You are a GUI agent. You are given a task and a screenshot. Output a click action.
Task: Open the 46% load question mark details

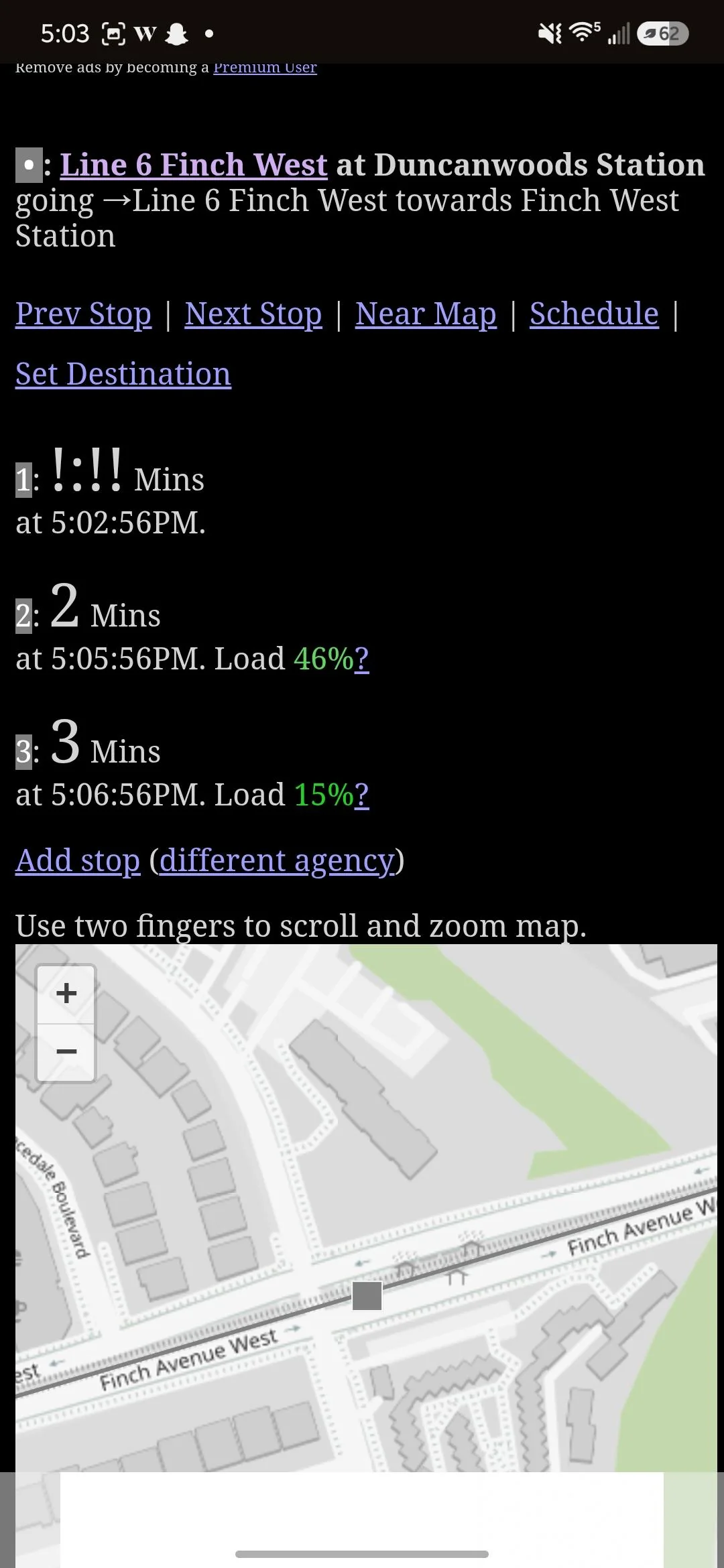coord(362,659)
